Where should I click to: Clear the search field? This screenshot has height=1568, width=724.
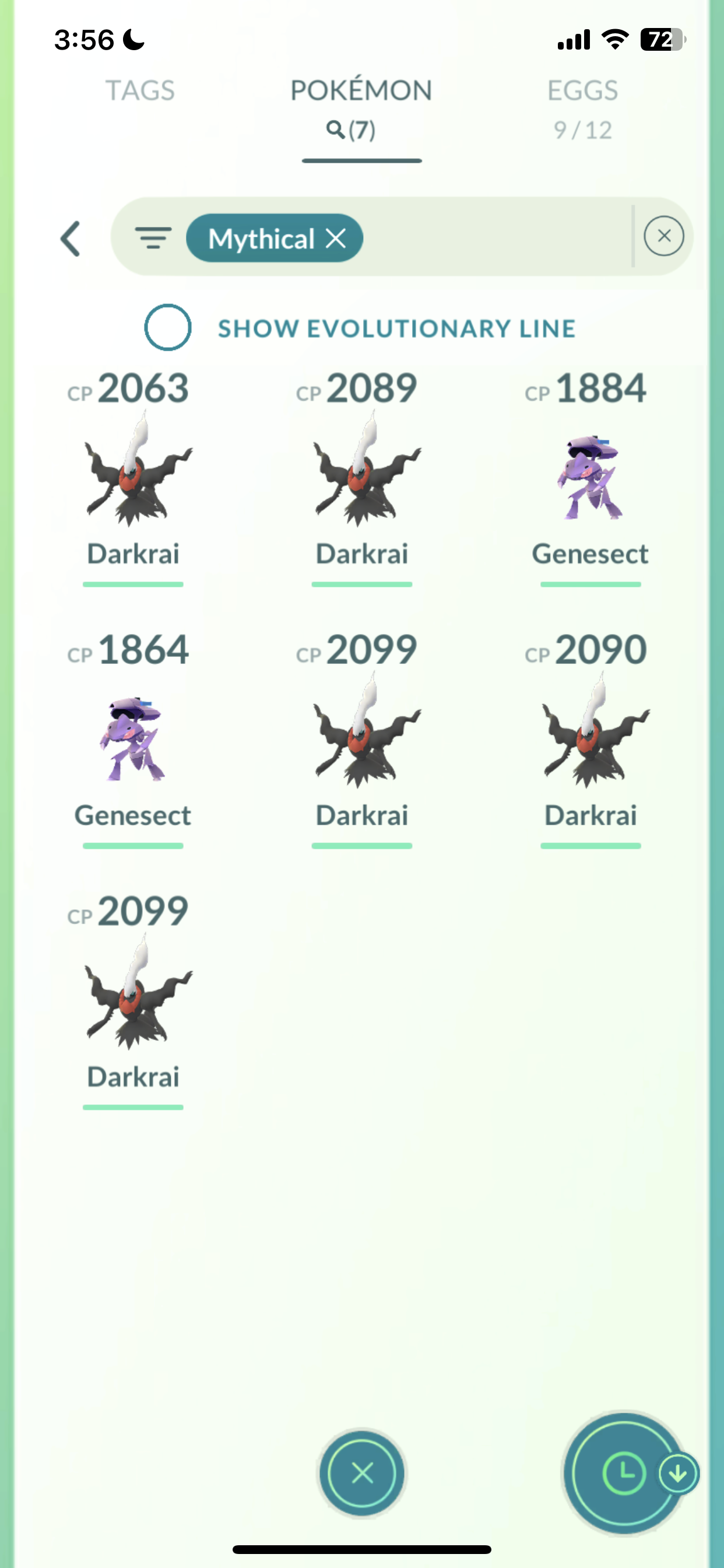[663, 236]
